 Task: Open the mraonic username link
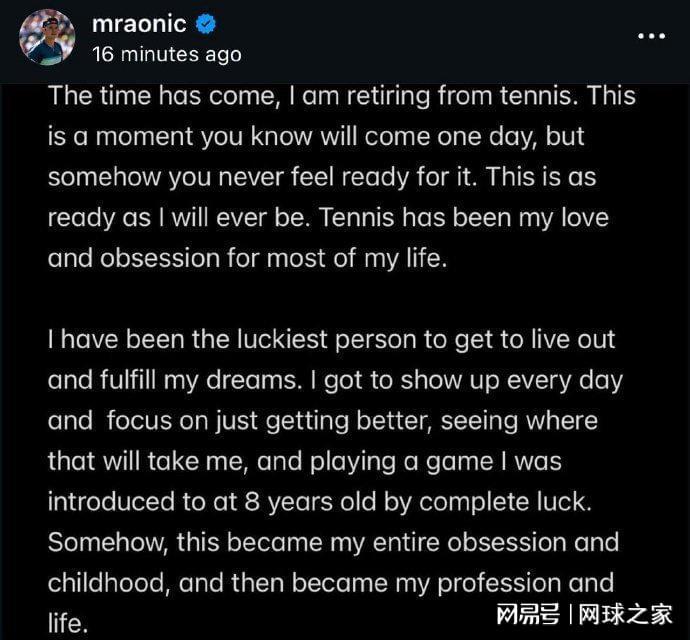pos(140,24)
